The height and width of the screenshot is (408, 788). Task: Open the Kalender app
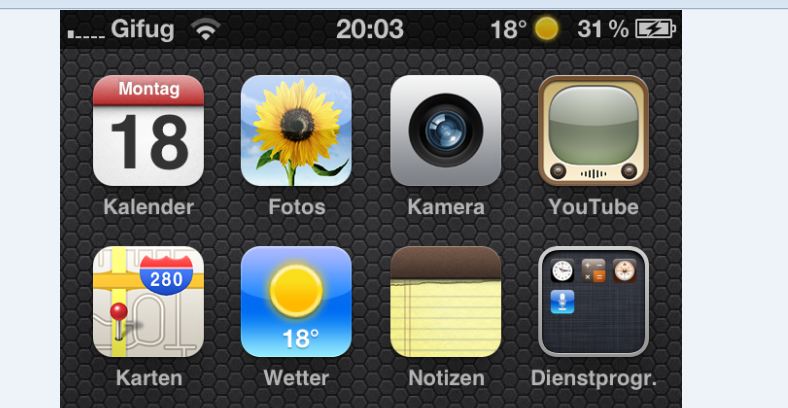click(x=148, y=131)
